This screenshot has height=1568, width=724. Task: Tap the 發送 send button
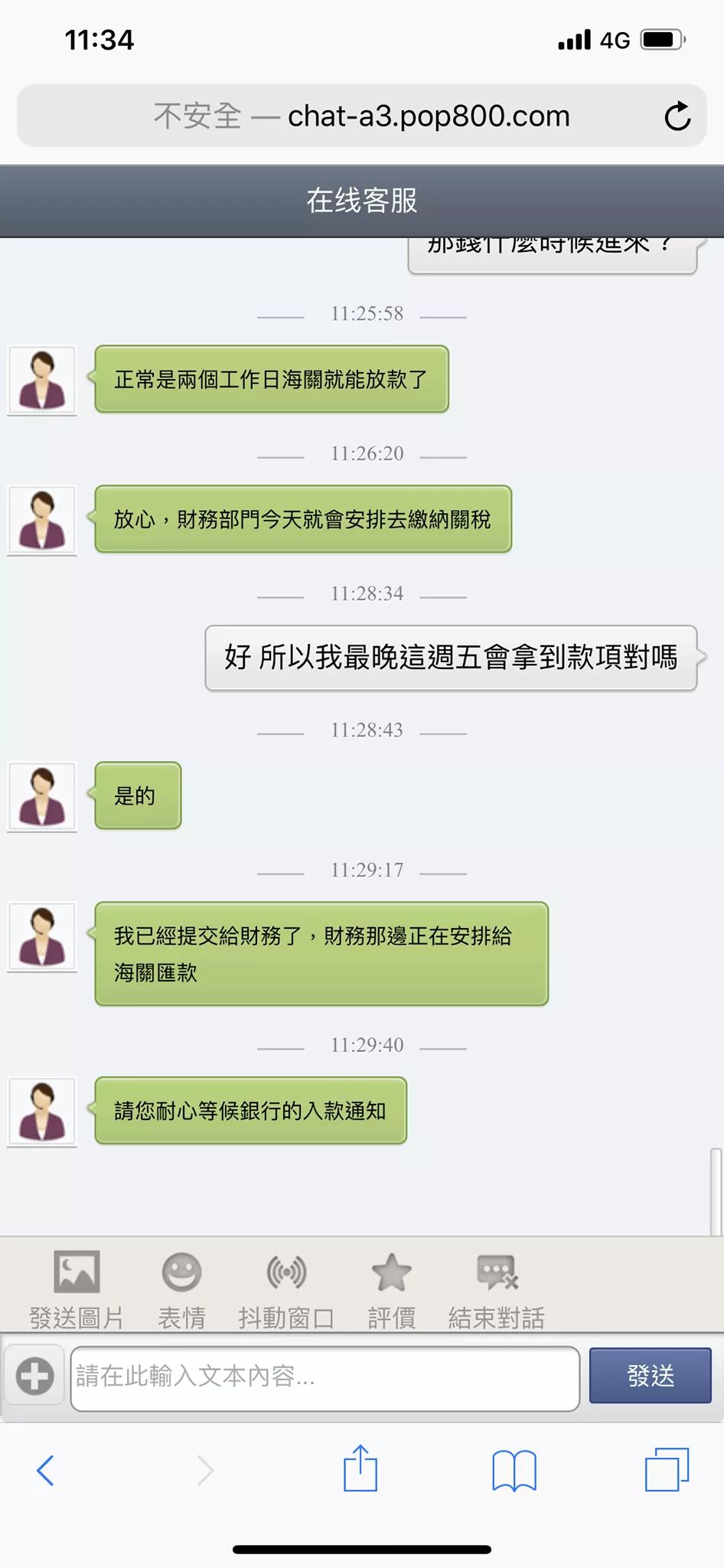point(650,1376)
